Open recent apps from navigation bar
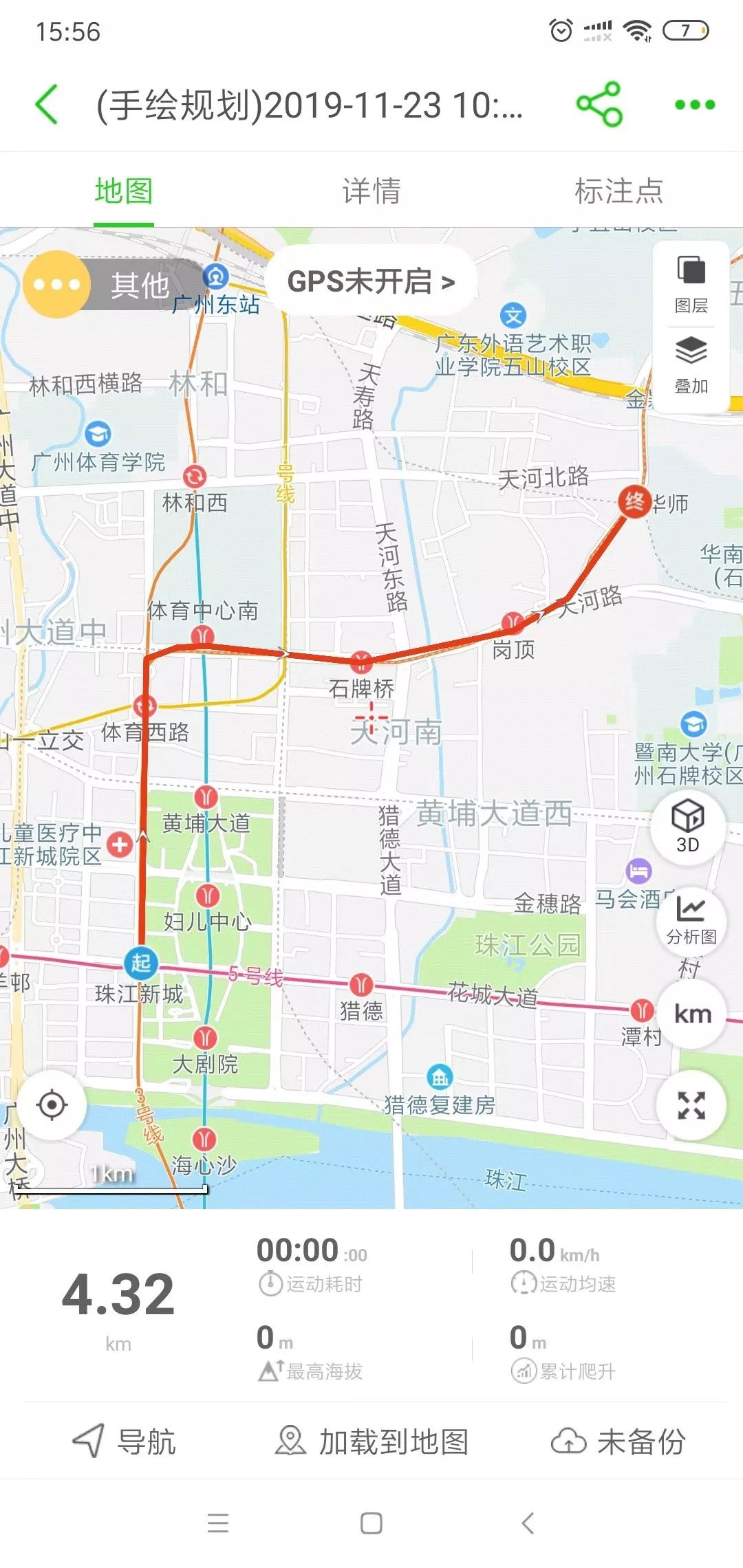743x1568 pixels. 218,1523
